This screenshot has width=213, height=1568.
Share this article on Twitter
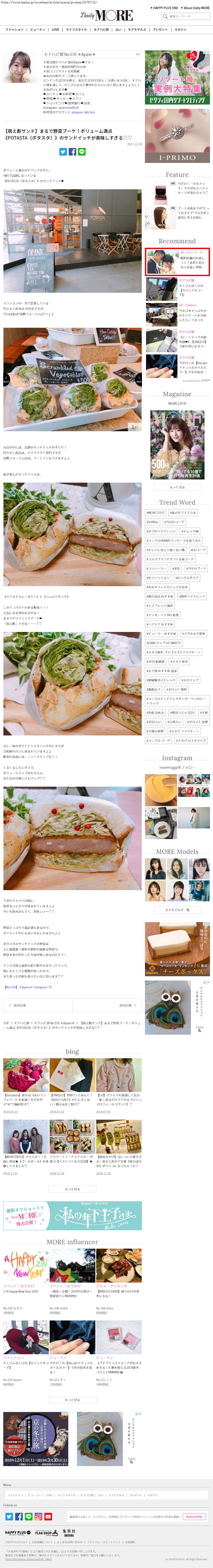pyautogui.click(x=63, y=152)
